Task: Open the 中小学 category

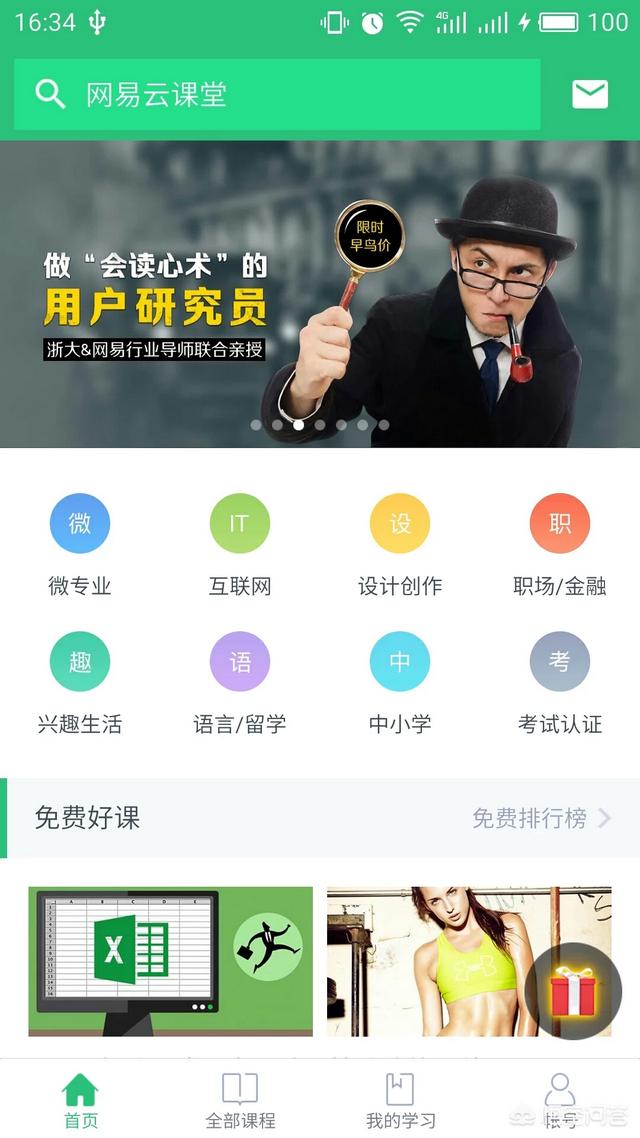Action: click(x=400, y=683)
